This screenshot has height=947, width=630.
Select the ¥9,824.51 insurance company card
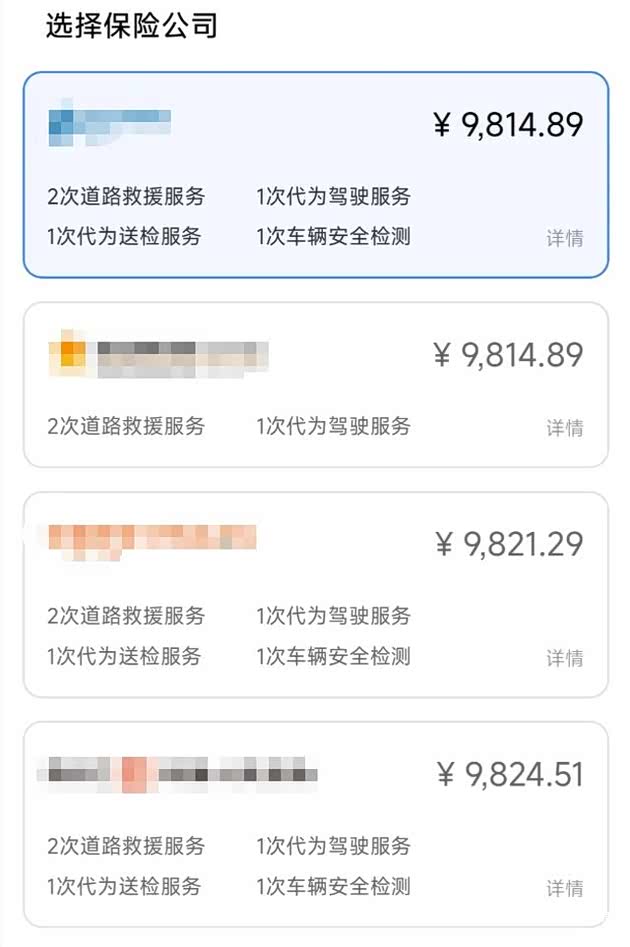(x=315, y=824)
